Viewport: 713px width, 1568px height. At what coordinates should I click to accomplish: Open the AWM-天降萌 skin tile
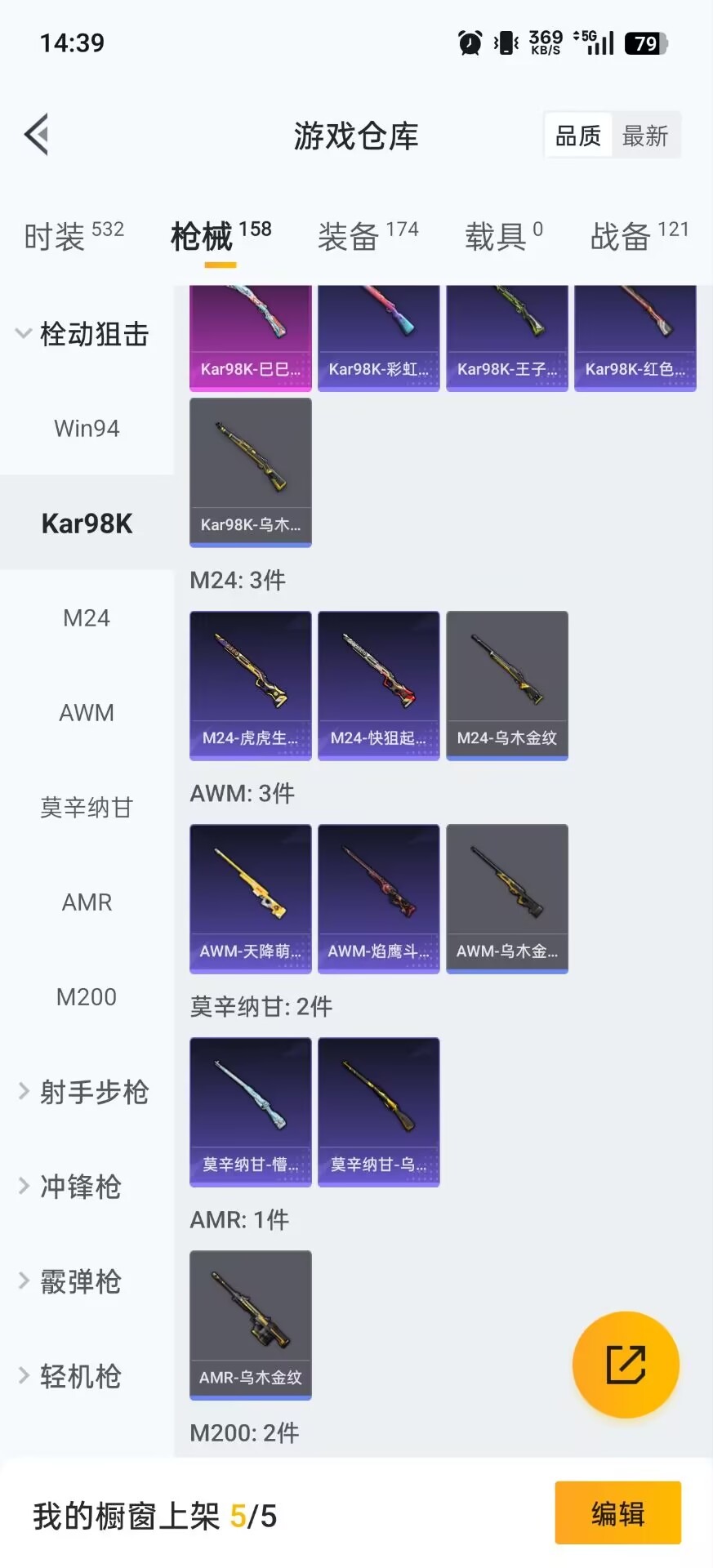(x=251, y=898)
